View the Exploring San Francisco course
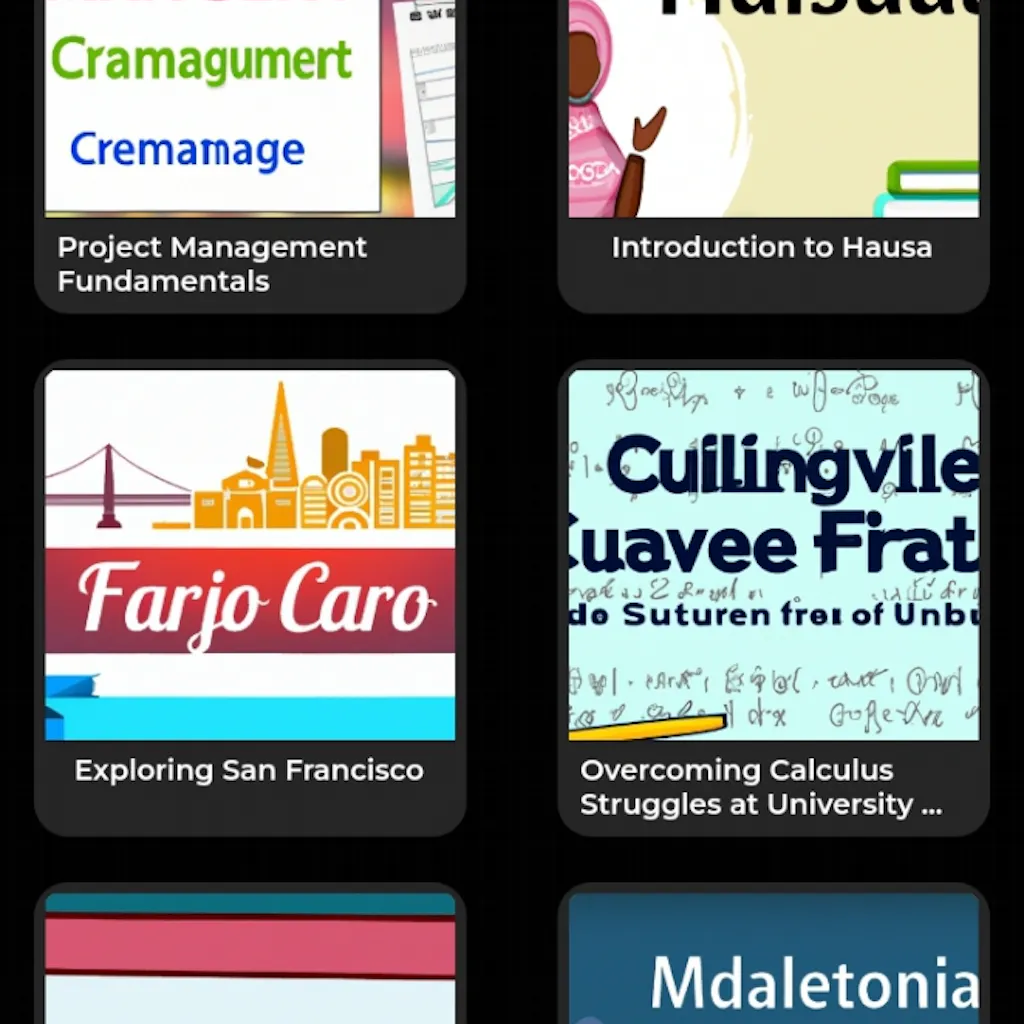 point(250,598)
